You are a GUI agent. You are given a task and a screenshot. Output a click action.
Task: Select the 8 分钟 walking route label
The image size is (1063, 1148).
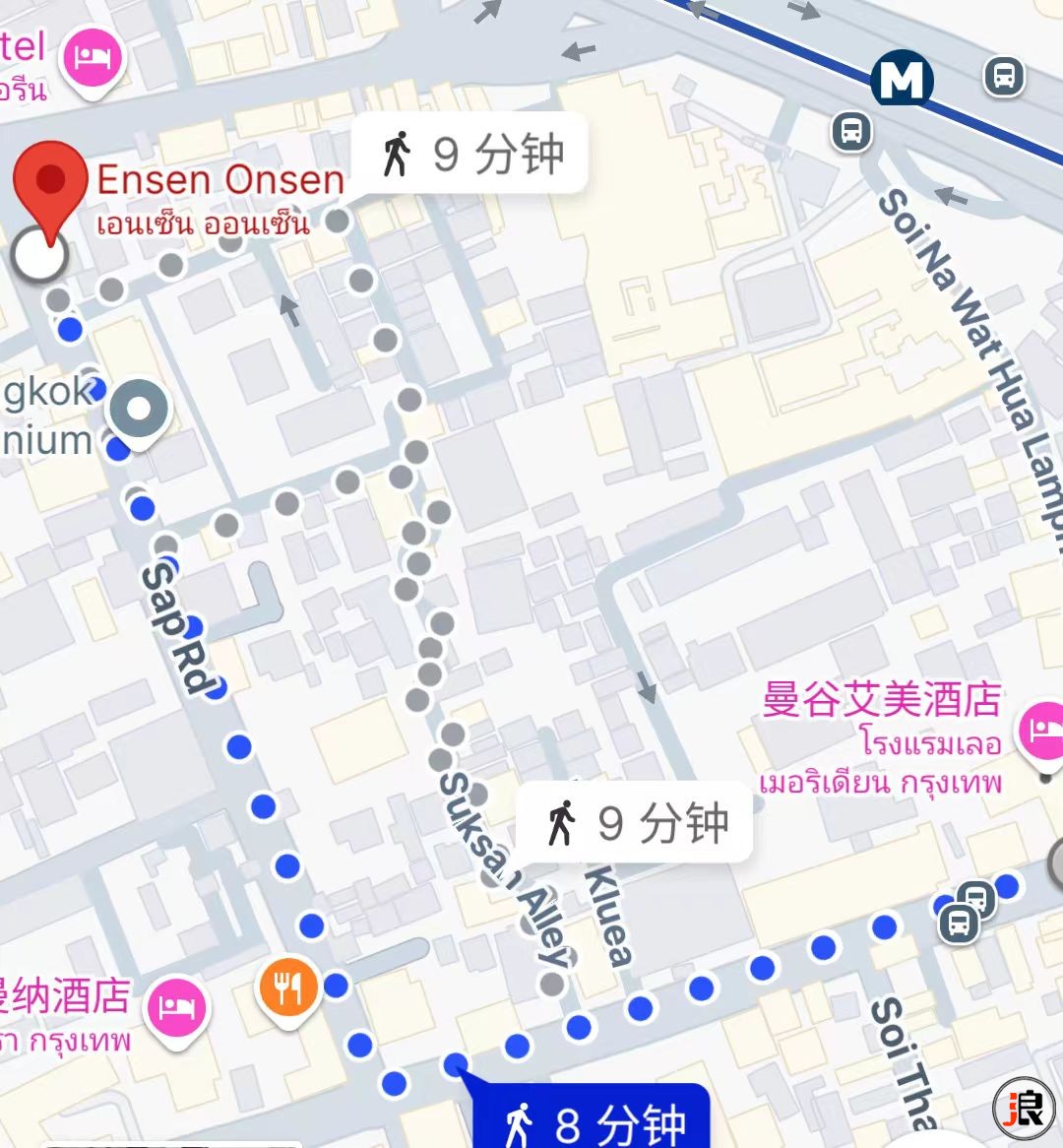[x=594, y=1120]
